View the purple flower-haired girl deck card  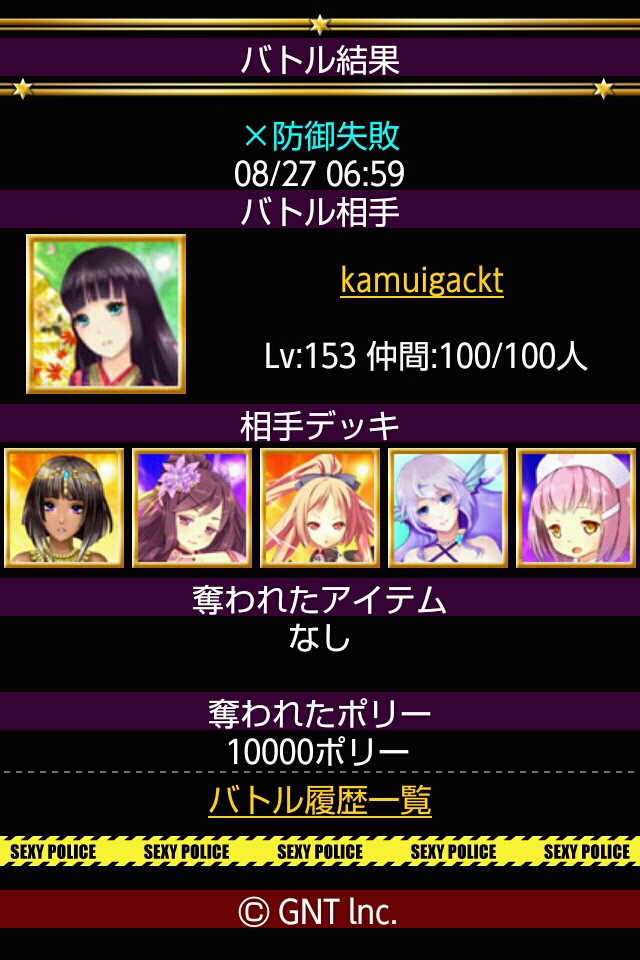192,508
